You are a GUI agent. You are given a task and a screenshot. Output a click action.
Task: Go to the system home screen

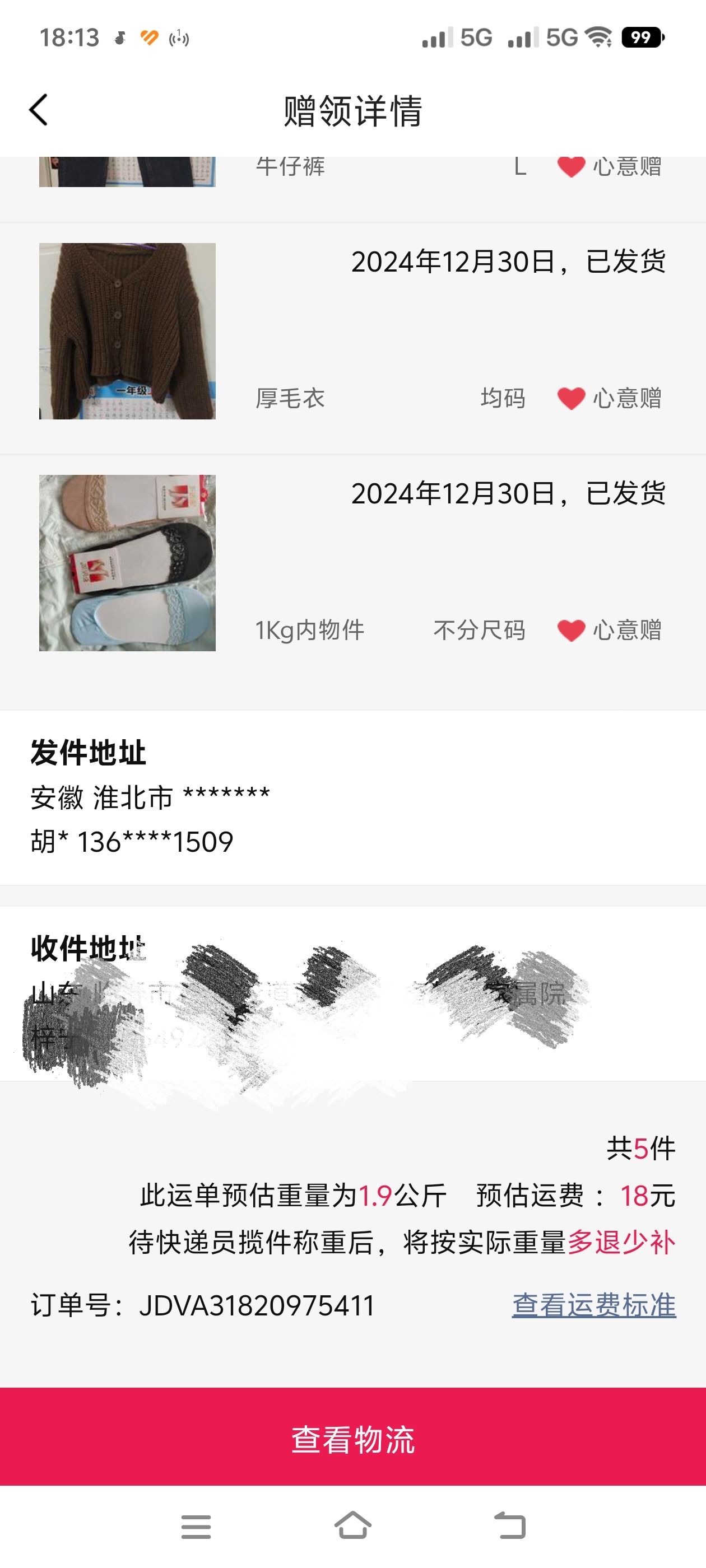click(x=354, y=1526)
